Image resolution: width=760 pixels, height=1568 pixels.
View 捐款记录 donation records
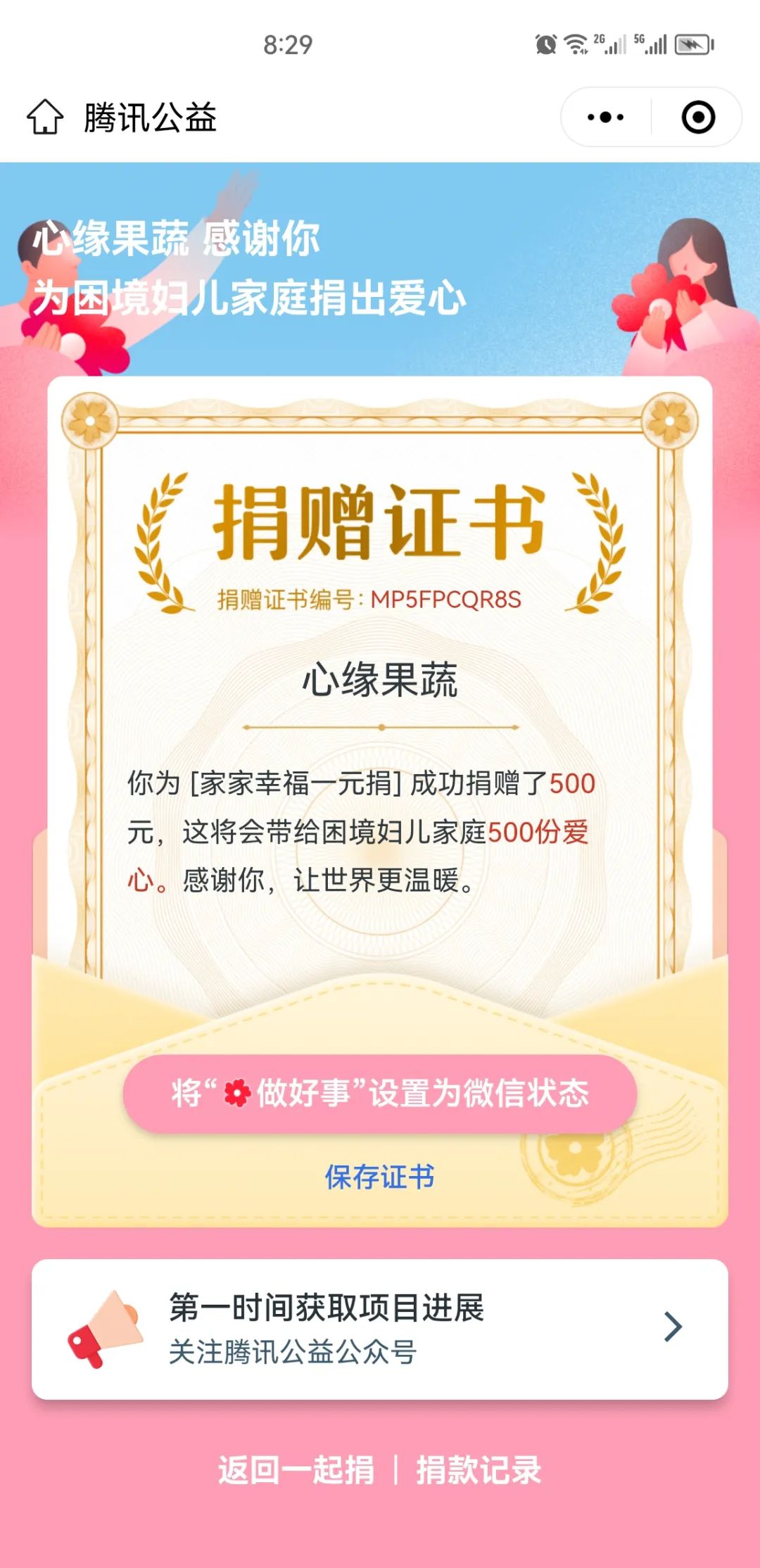479,1469
